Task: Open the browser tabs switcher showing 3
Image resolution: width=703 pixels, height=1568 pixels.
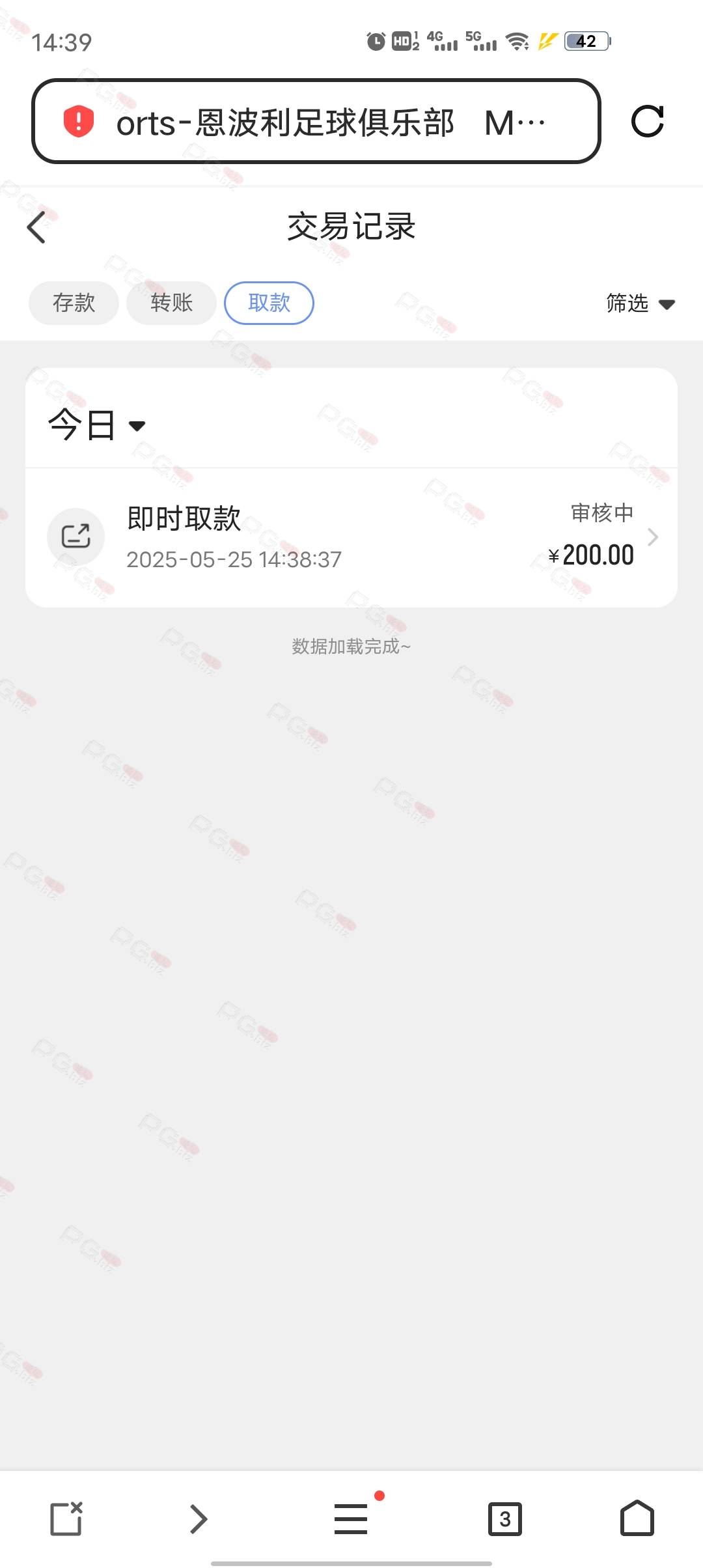Action: point(505,1519)
